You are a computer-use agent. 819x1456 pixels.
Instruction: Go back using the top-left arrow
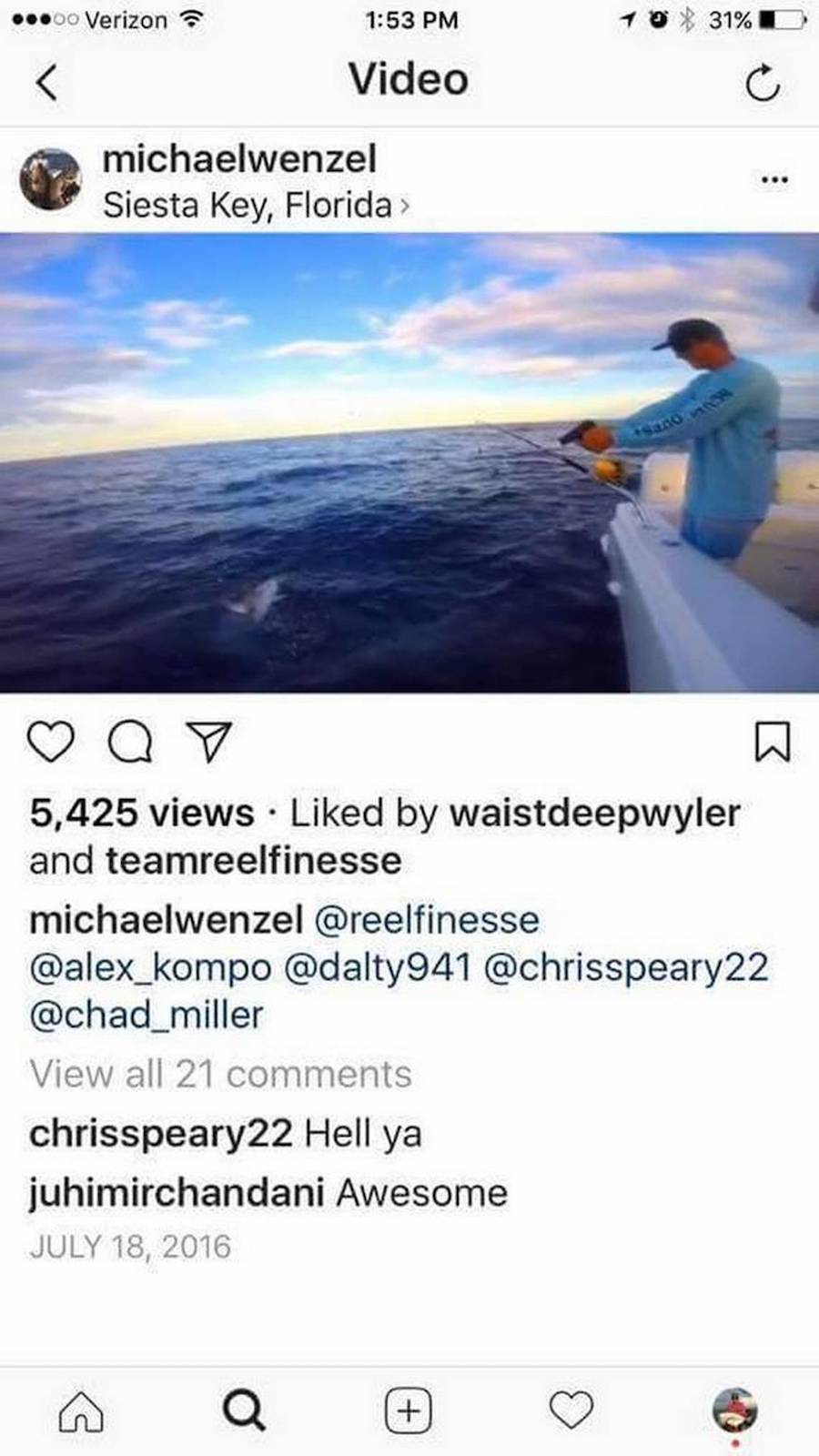[47, 82]
